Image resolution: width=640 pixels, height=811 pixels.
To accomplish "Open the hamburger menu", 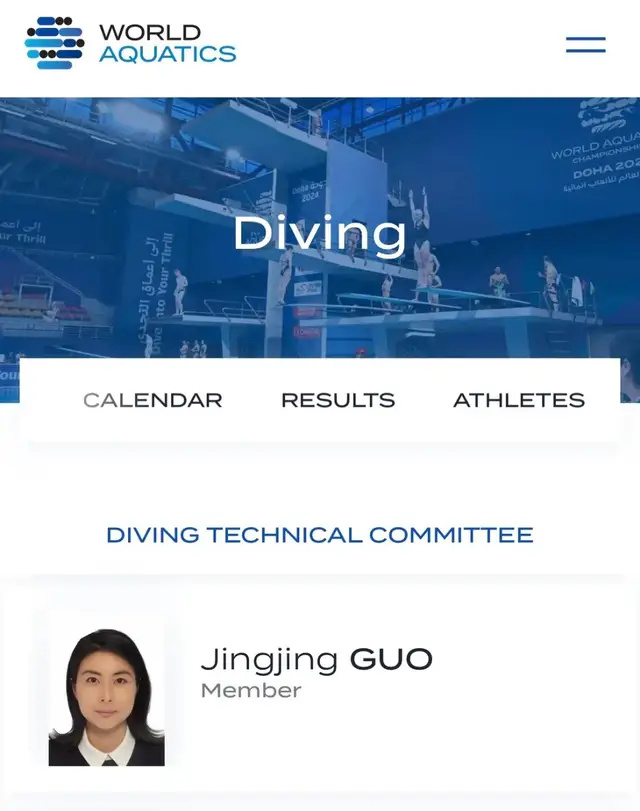I will [x=585, y=44].
